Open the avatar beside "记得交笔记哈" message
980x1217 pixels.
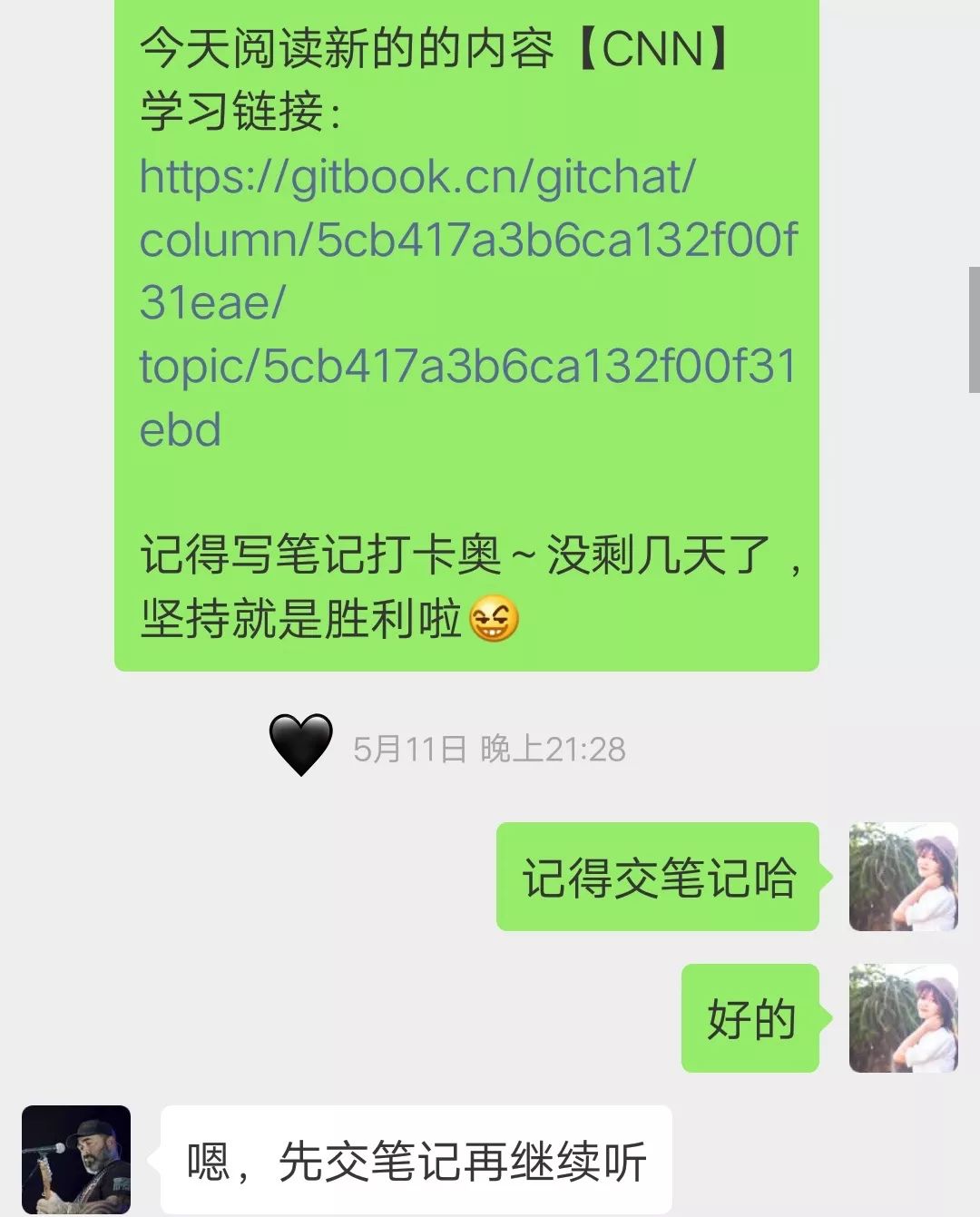903,877
